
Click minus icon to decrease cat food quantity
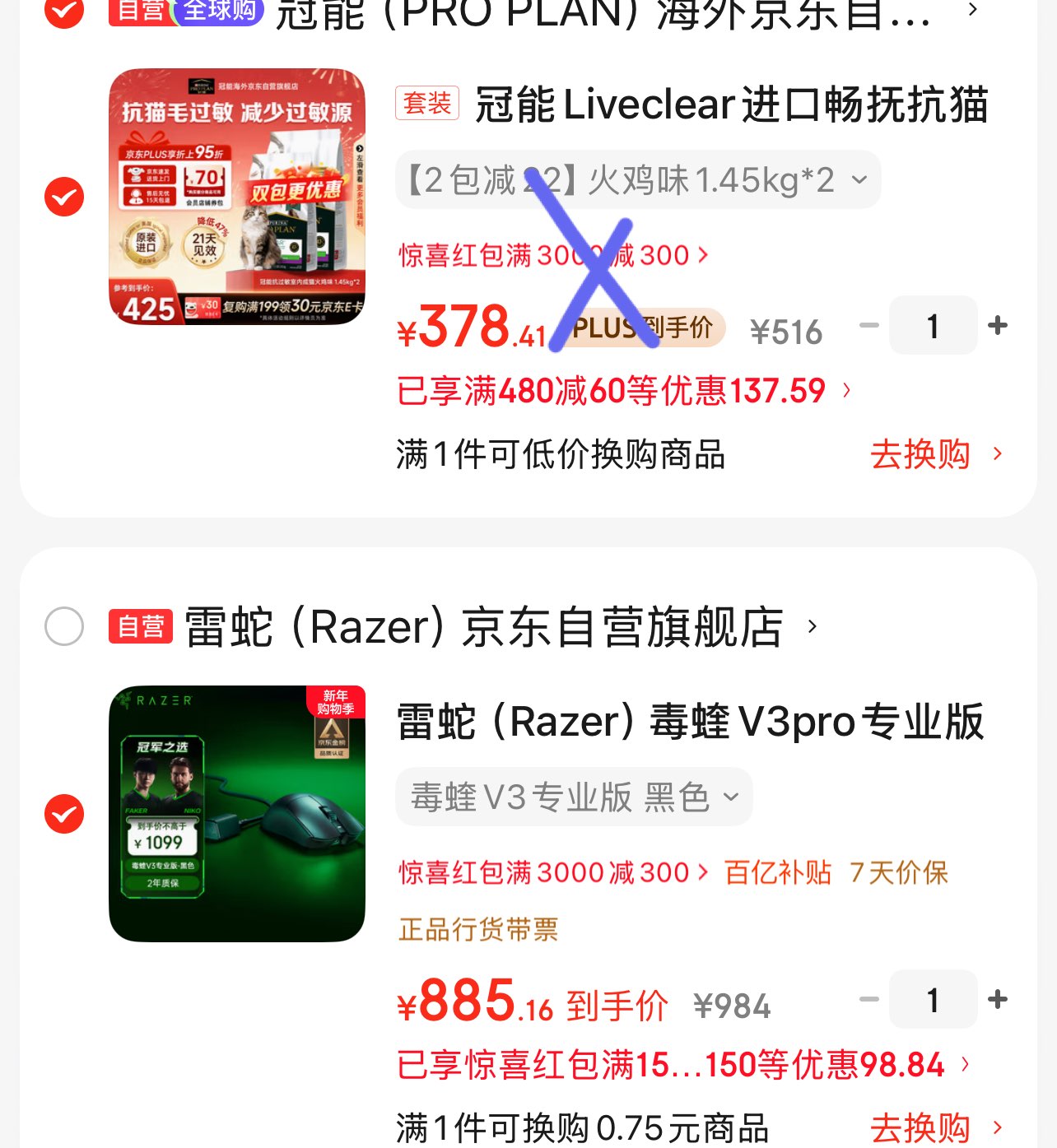click(868, 325)
